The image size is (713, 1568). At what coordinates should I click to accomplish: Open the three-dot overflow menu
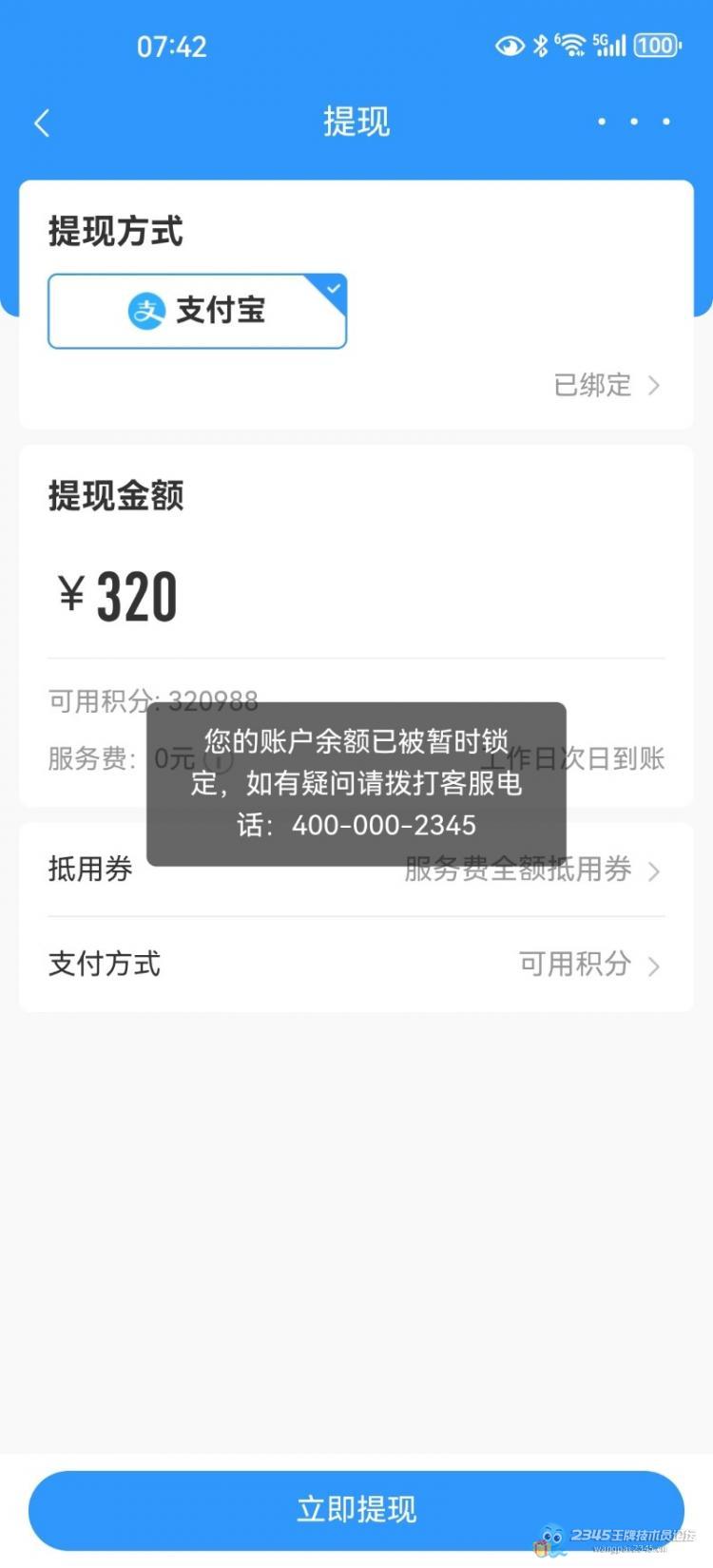tap(633, 122)
